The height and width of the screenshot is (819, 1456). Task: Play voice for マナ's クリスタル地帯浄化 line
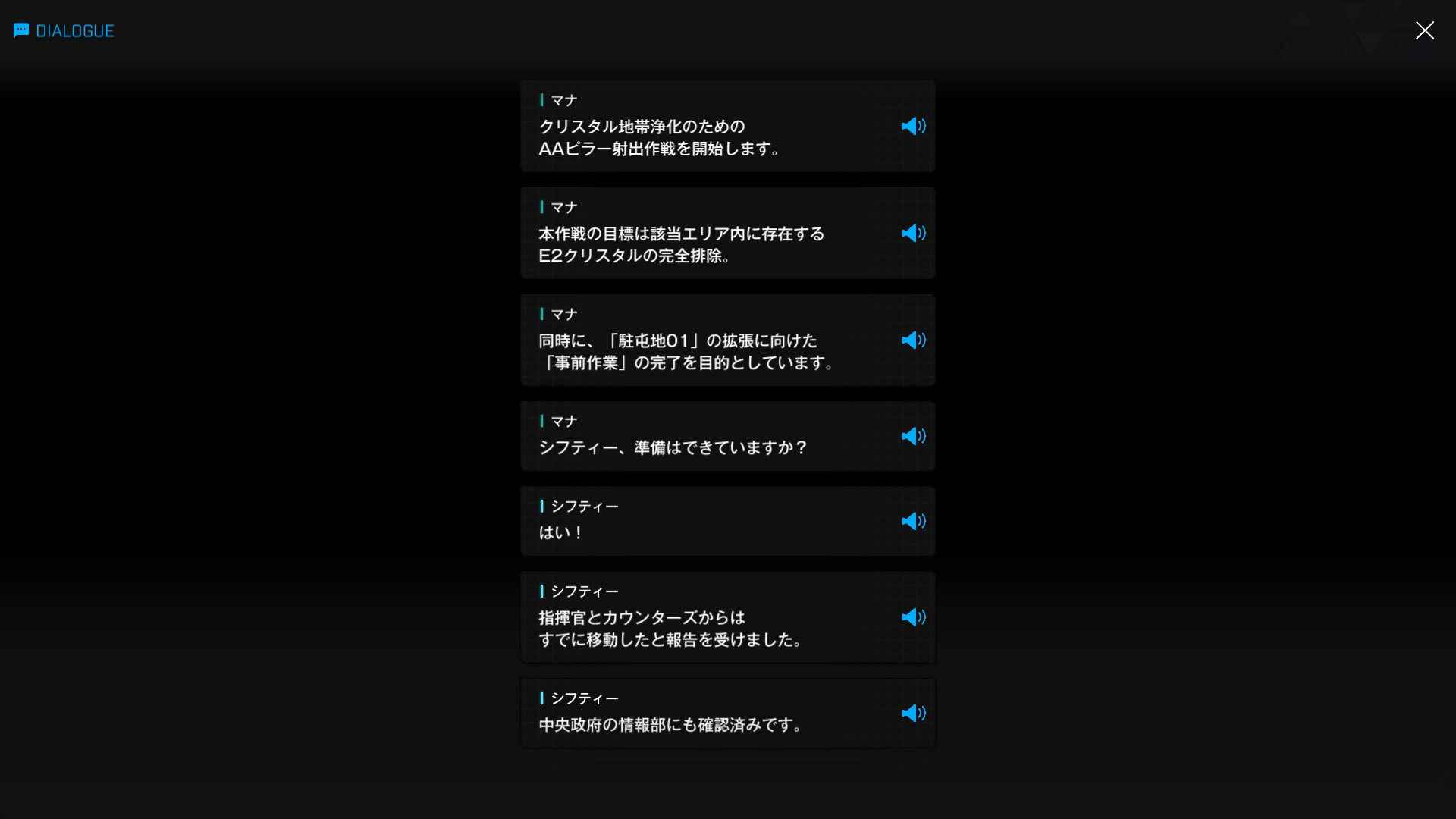coord(913,127)
